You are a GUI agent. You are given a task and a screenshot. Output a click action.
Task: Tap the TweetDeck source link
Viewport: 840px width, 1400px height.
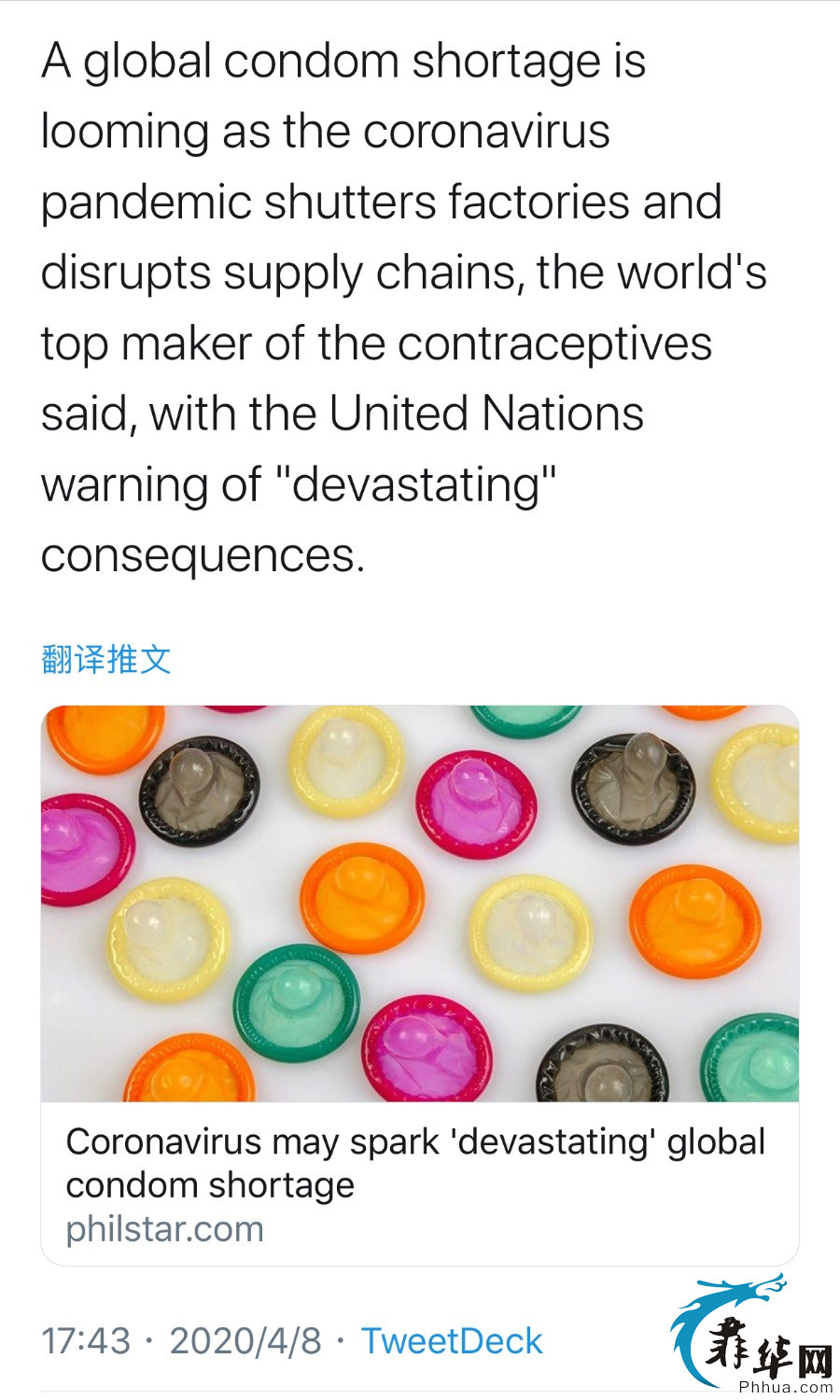click(x=451, y=1341)
